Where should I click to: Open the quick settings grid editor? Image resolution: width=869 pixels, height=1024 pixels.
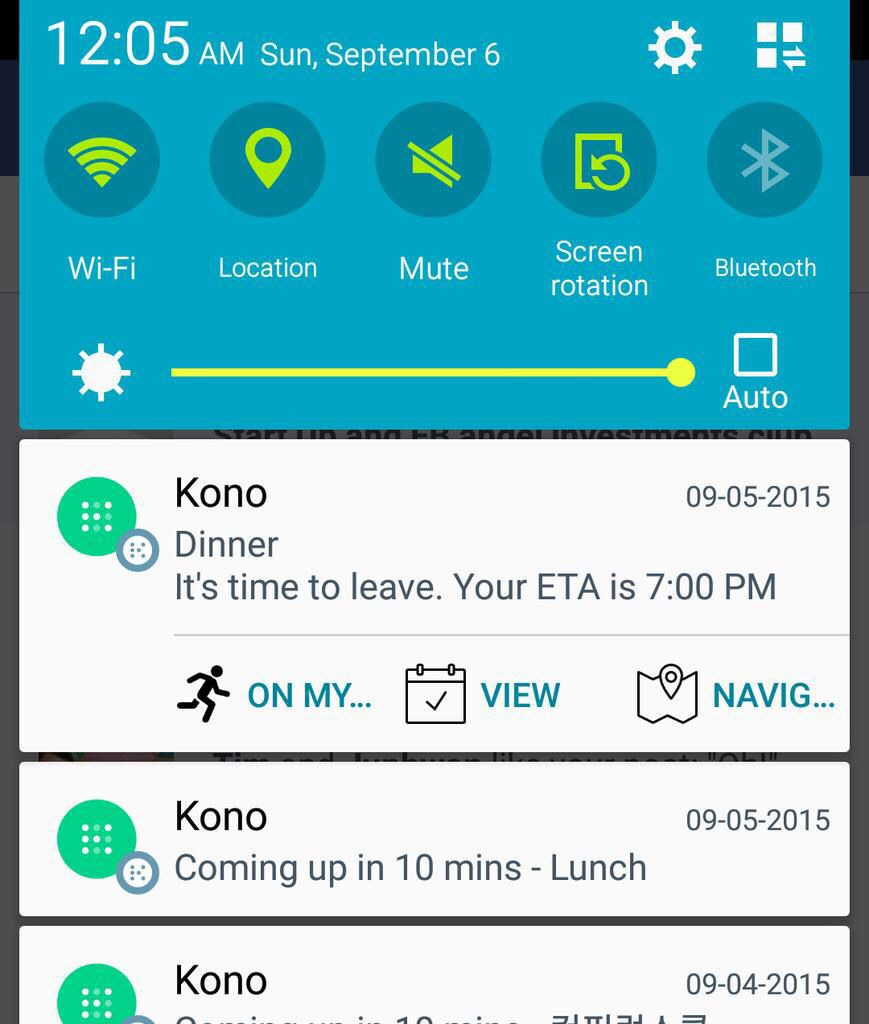[780, 47]
